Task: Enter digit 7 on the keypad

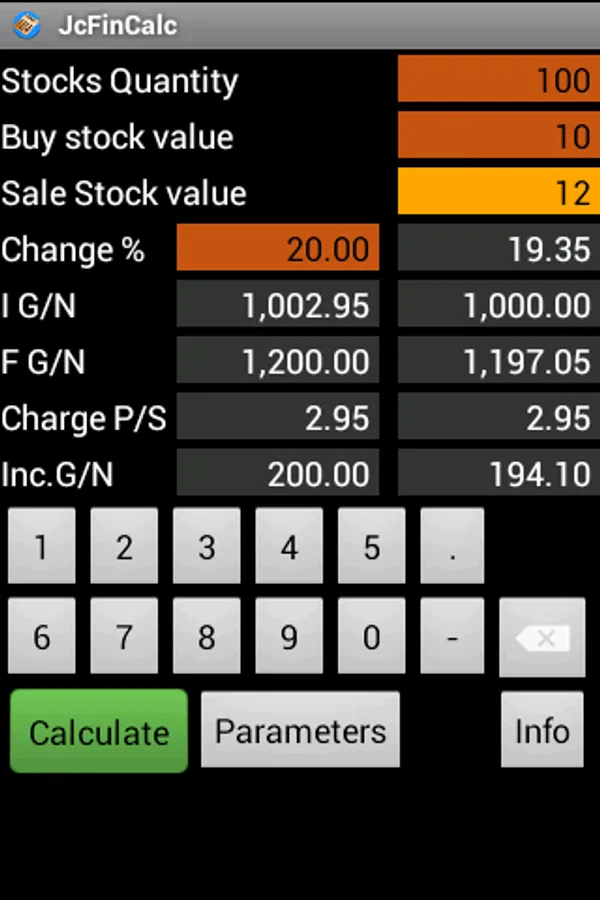Action: click(124, 637)
